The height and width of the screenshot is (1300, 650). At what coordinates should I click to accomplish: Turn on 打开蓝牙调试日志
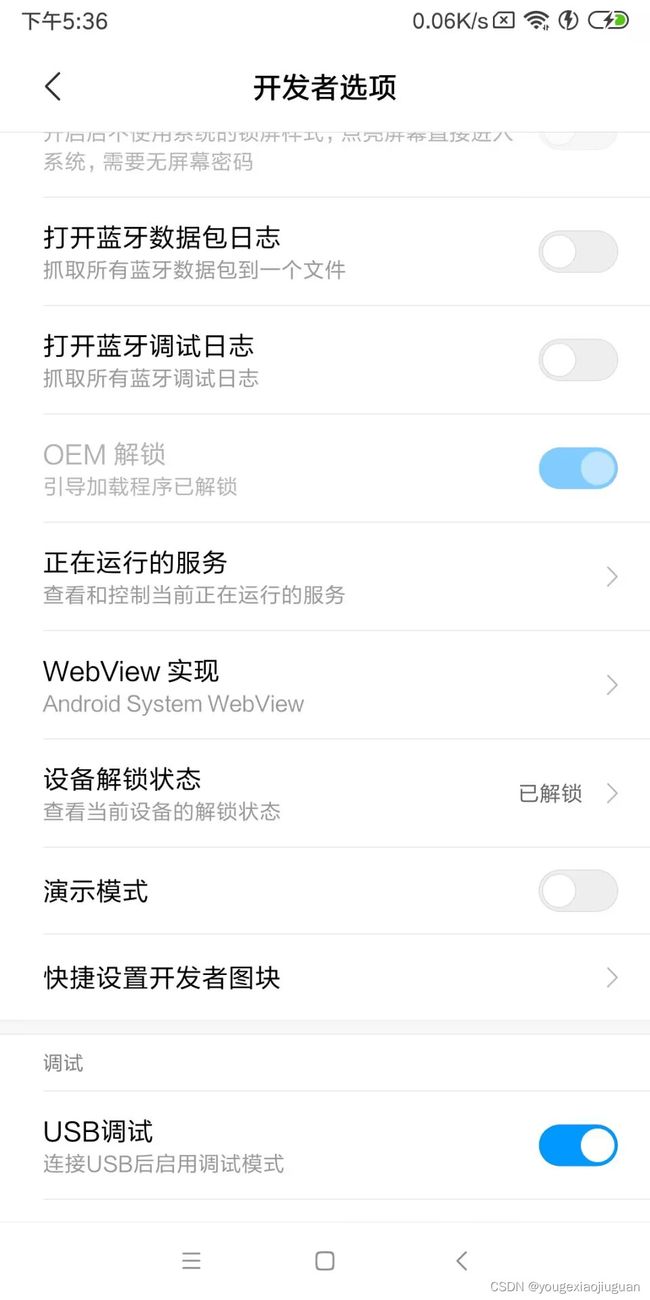pos(578,360)
